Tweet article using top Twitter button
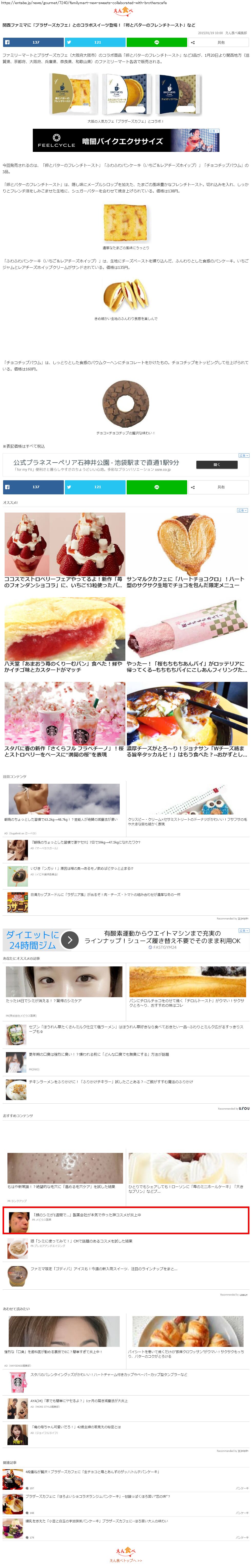The image size is (252, 1568). point(95,43)
